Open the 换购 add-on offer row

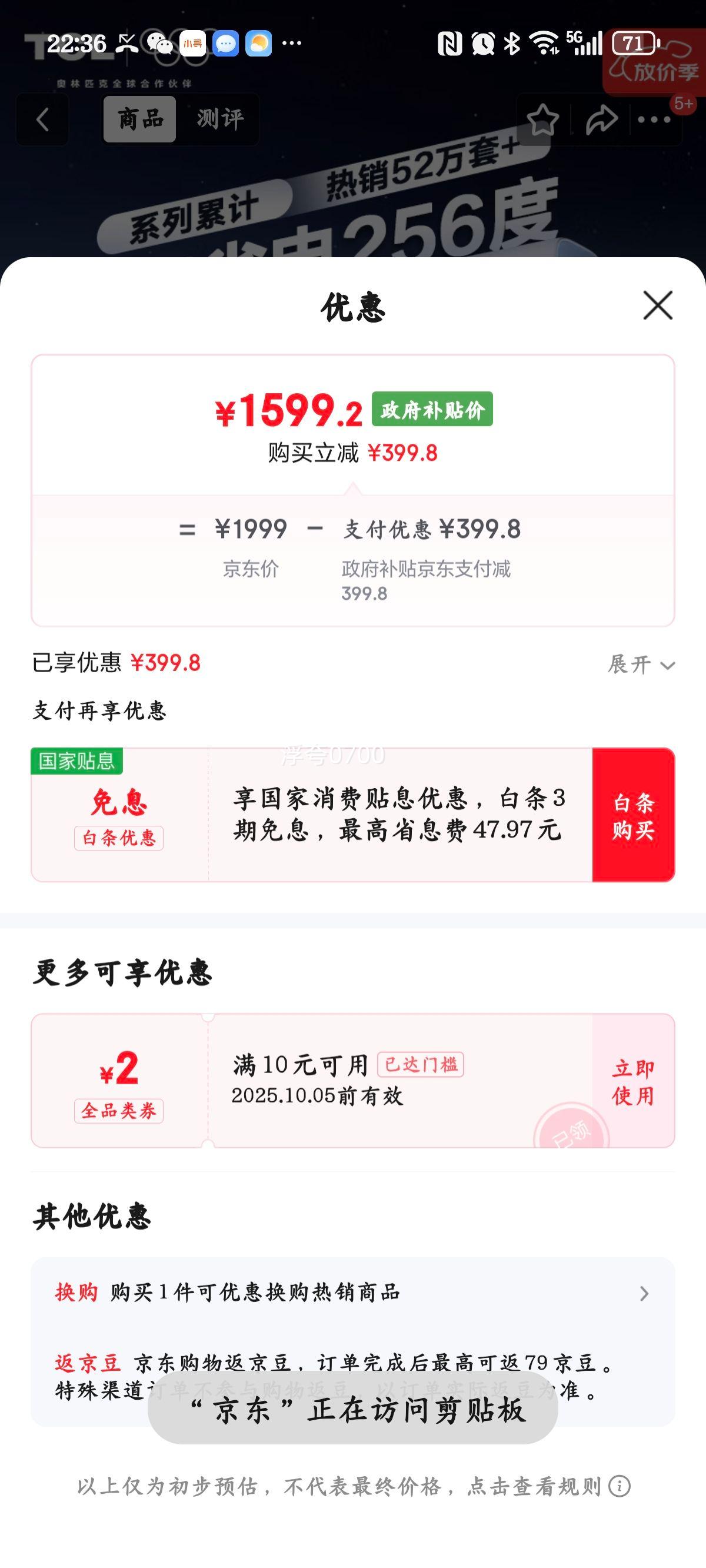click(x=352, y=1293)
